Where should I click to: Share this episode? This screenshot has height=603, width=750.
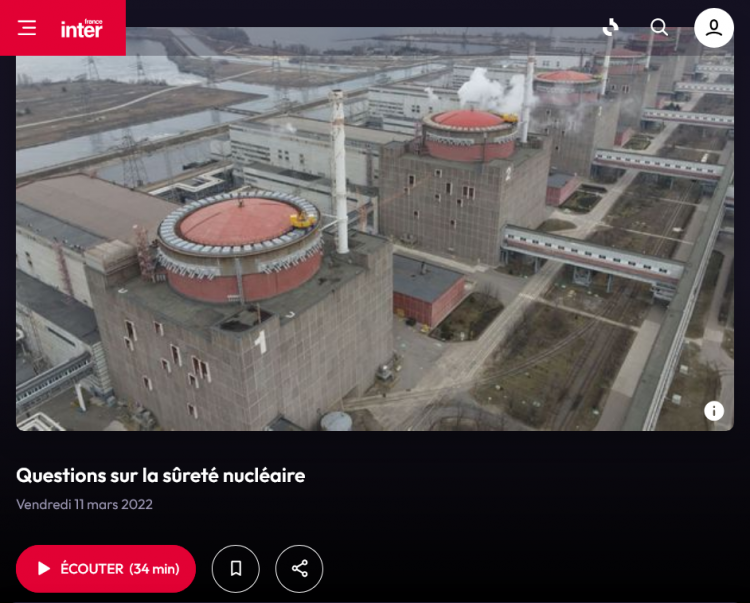299,569
